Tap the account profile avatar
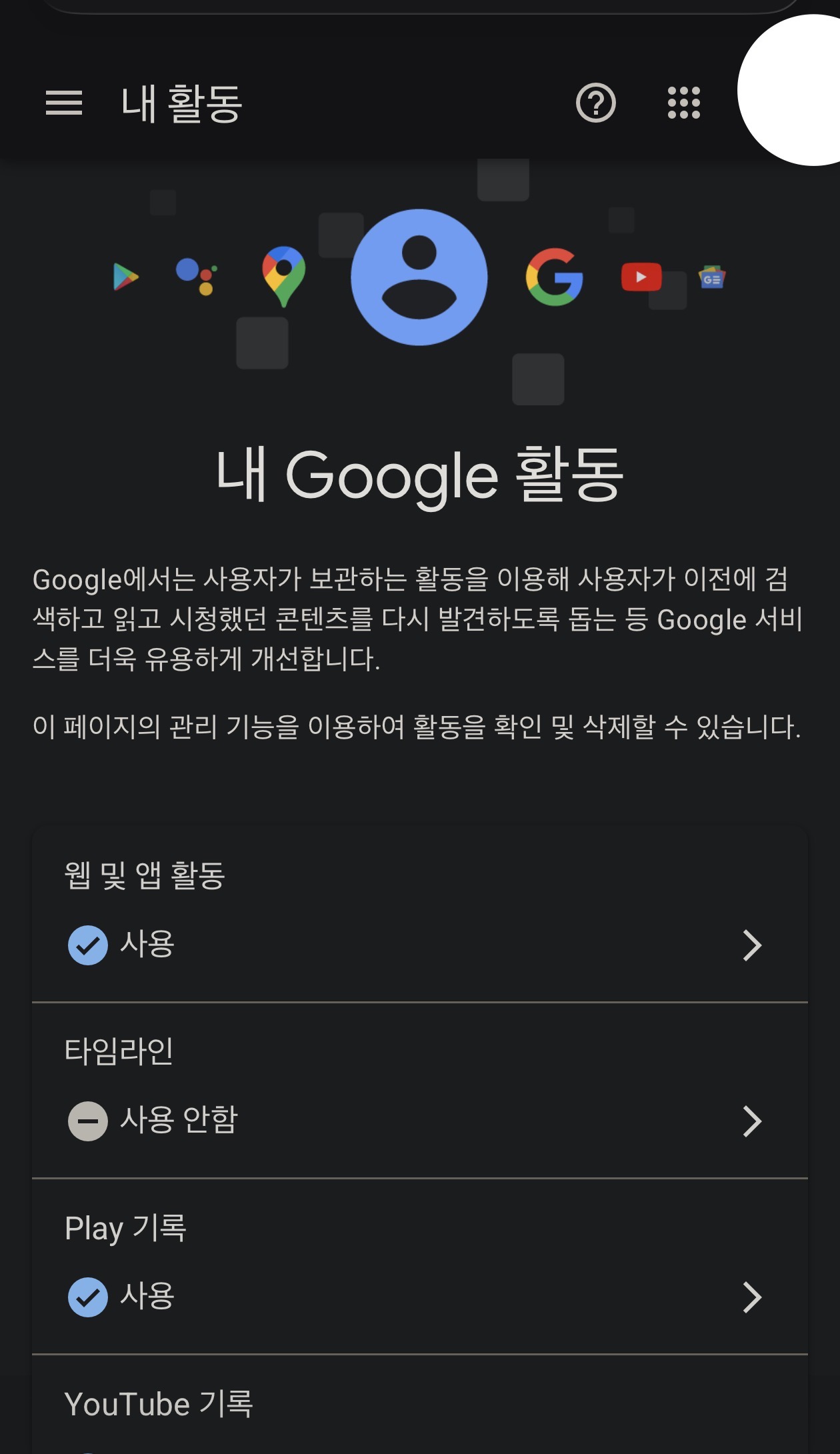The width and height of the screenshot is (840, 1454). [x=792, y=90]
